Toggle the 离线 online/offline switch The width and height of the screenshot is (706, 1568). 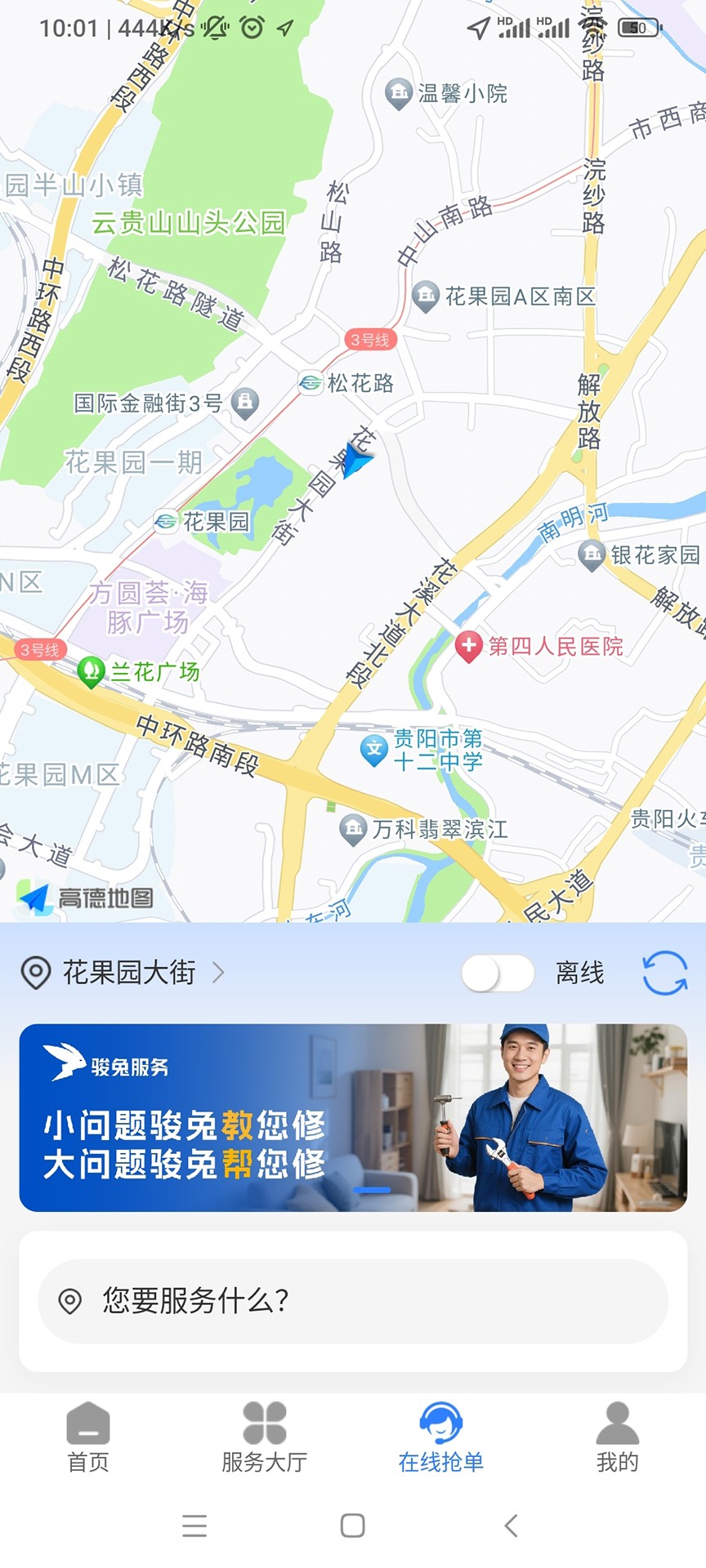pos(498,973)
